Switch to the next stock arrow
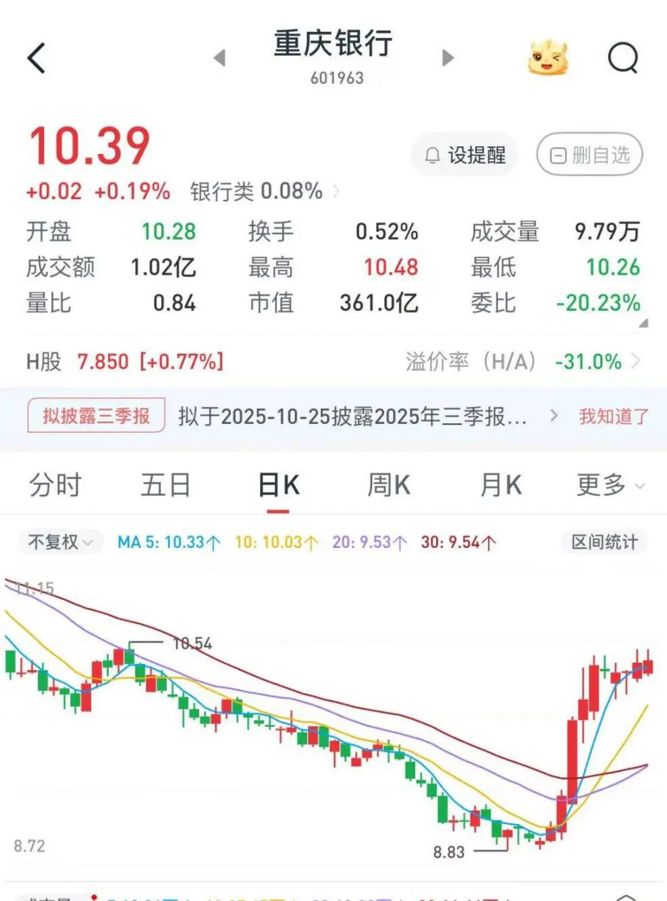The image size is (667, 901). (448, 58)
